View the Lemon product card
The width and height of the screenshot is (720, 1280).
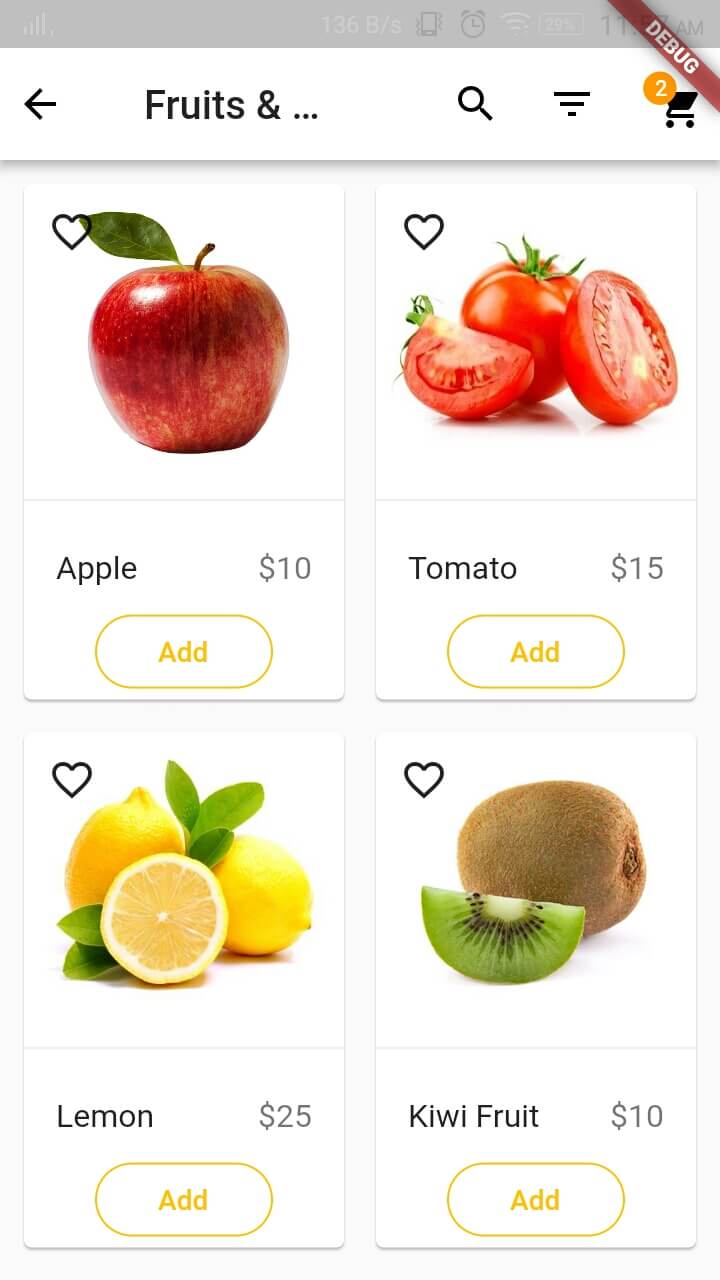pyautogui.click(x=184, y=990)
